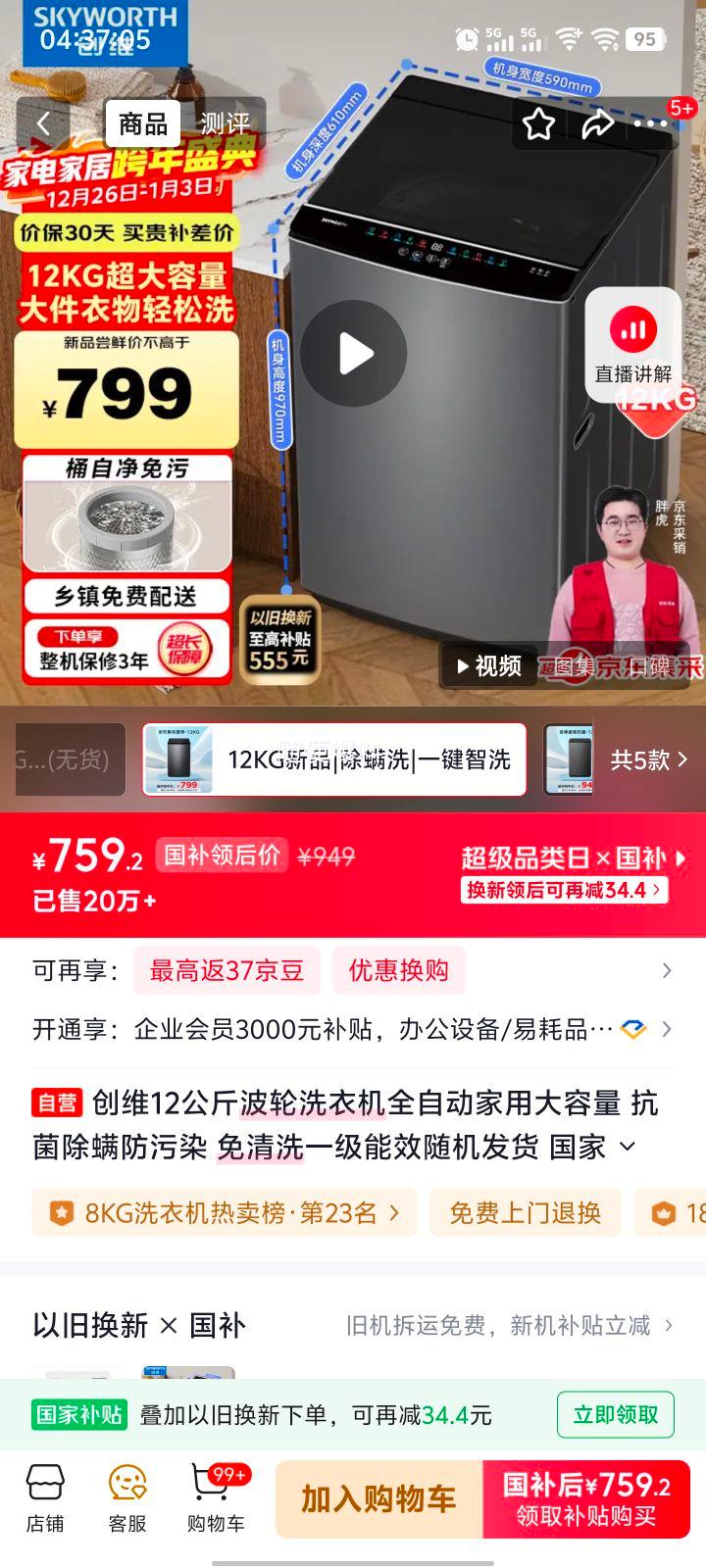
Task: Tap 立即领取 to claim subsidy
Action: click(615, 1414)
